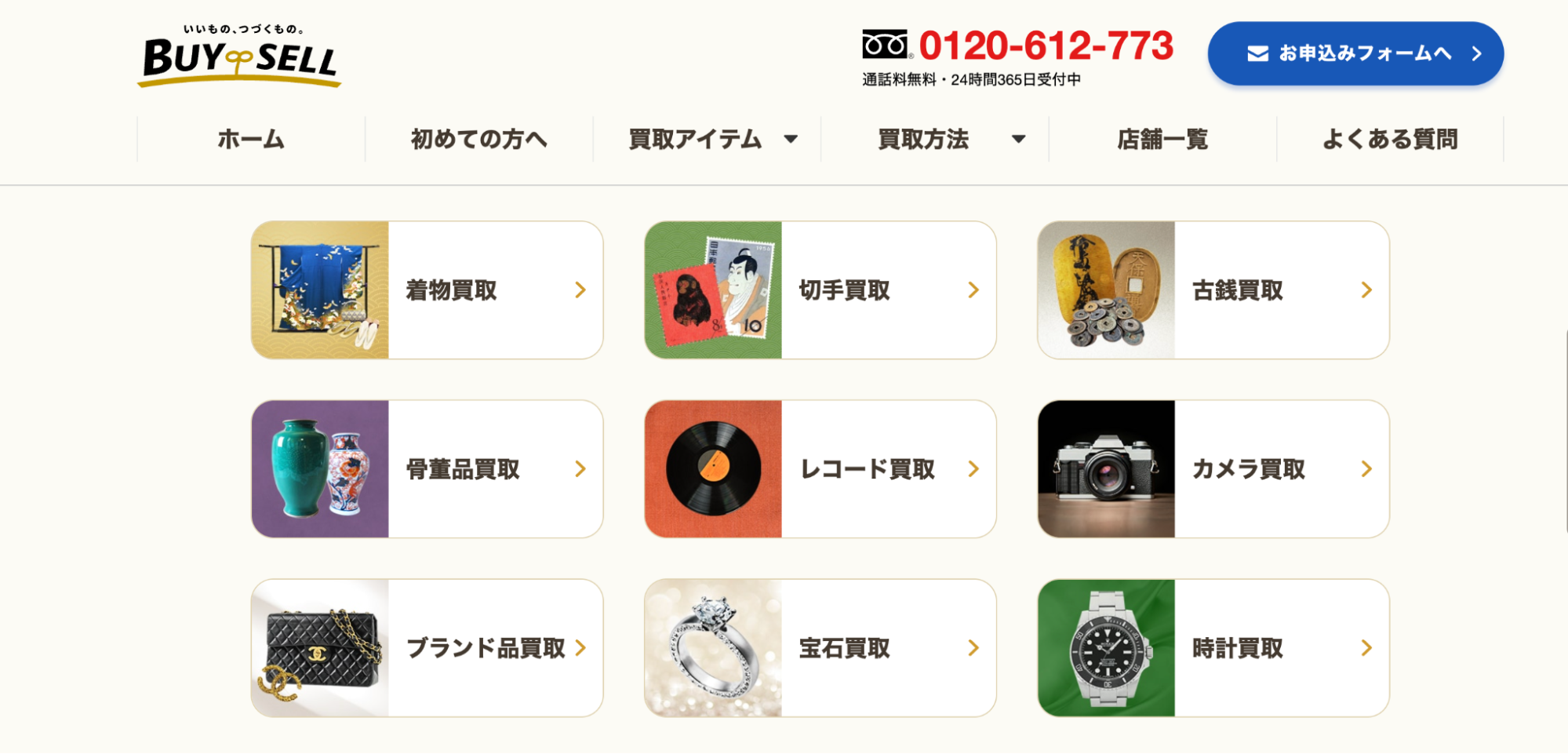This screenshot has height=754, width=1568.
Task: Open 初めての方へ page
Action: [478, 140]
